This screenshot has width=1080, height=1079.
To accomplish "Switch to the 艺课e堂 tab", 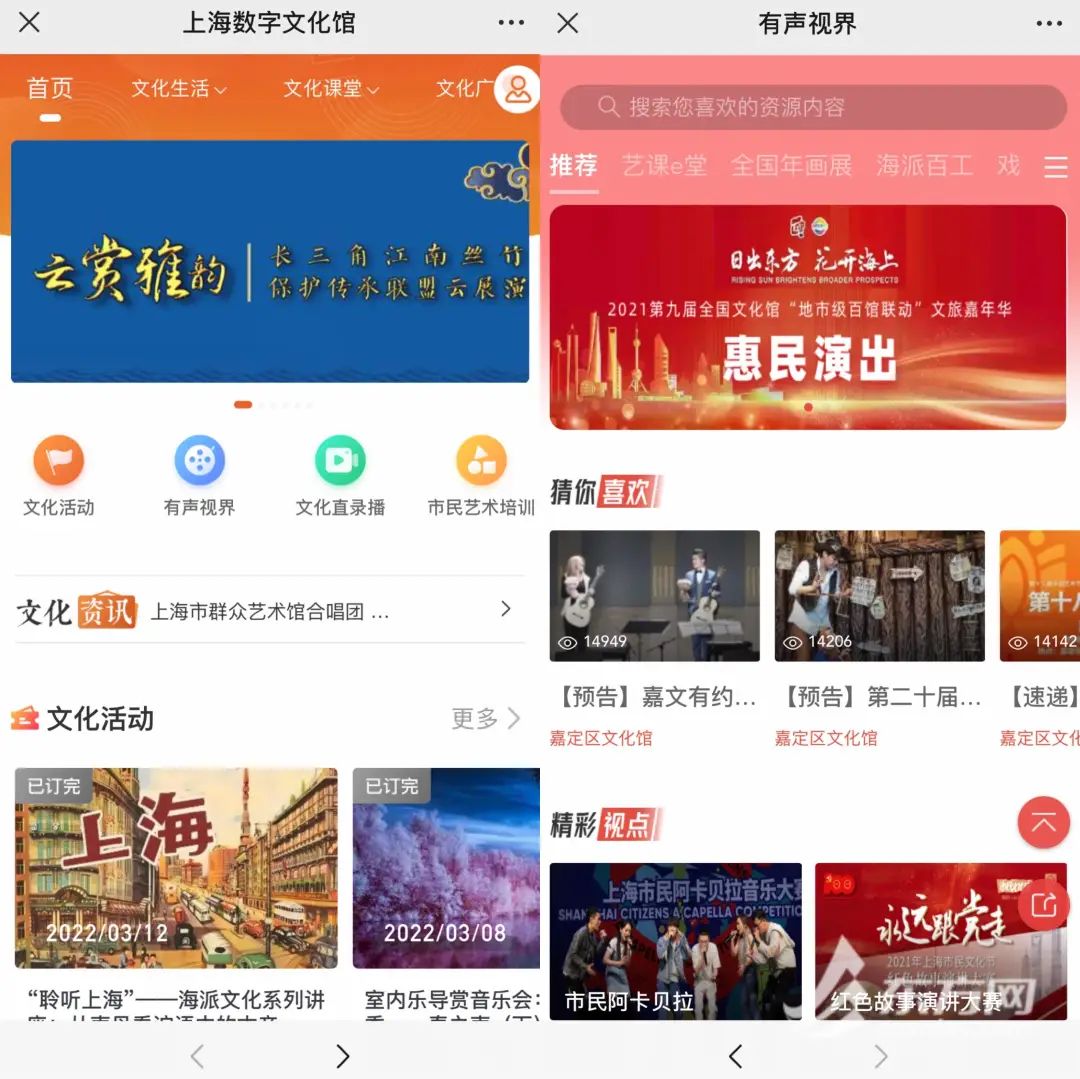I will [664, 165].
